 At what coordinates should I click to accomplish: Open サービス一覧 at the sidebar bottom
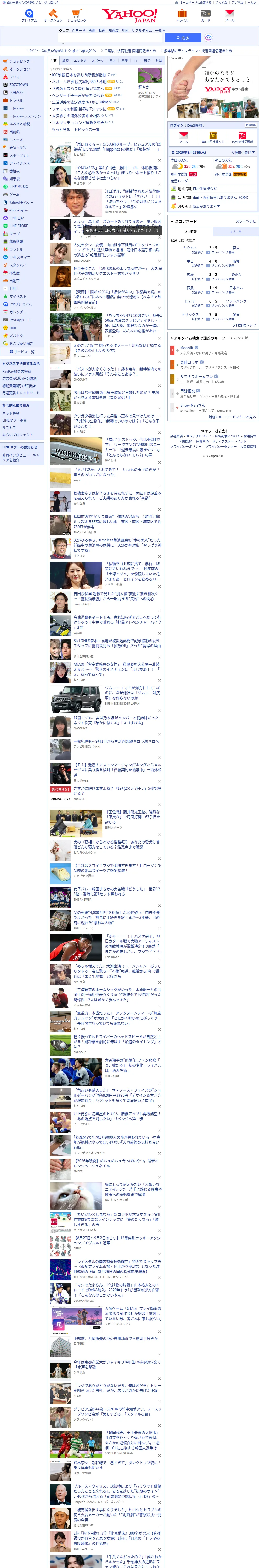click(24, 352)
